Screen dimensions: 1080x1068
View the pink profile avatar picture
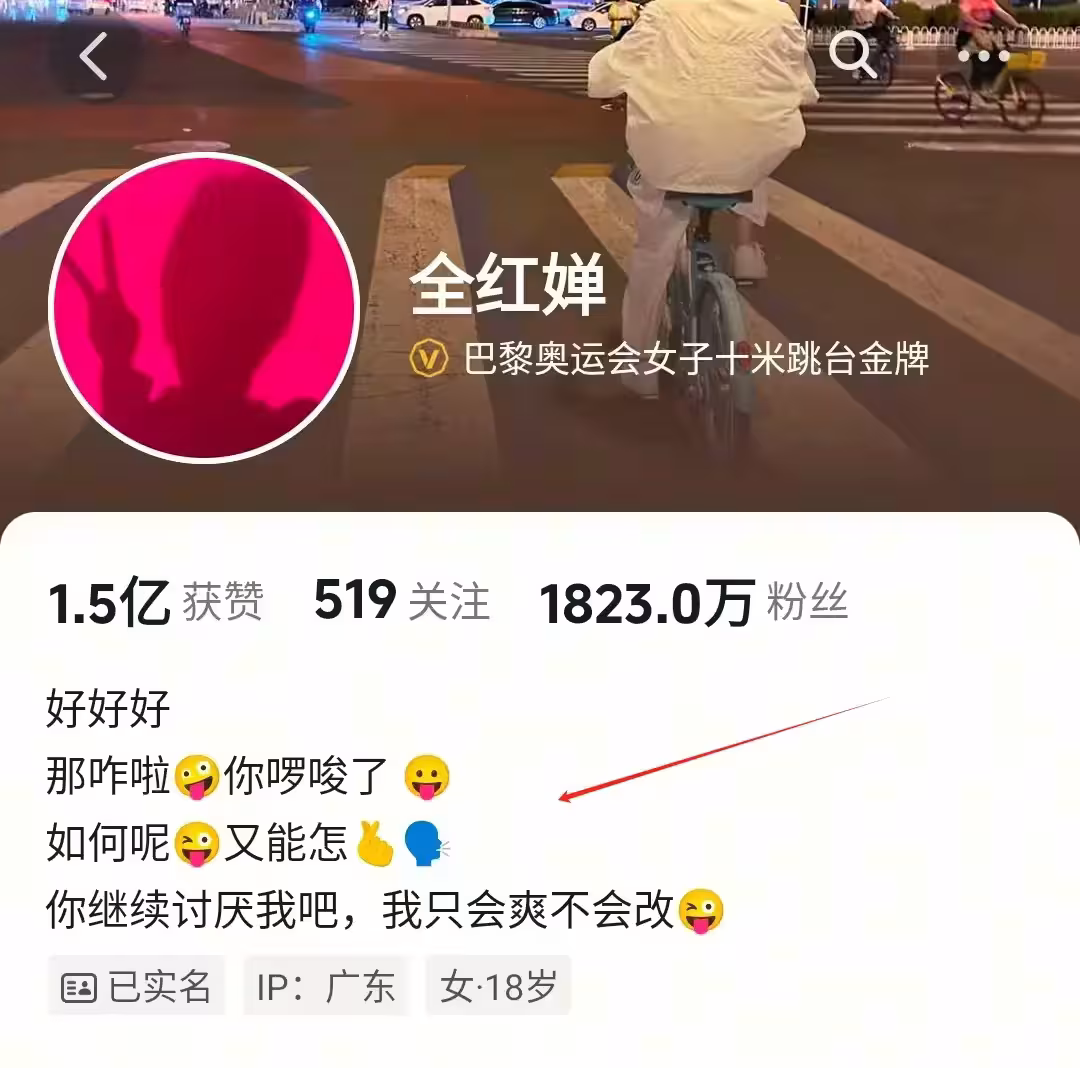pos(204,308)
